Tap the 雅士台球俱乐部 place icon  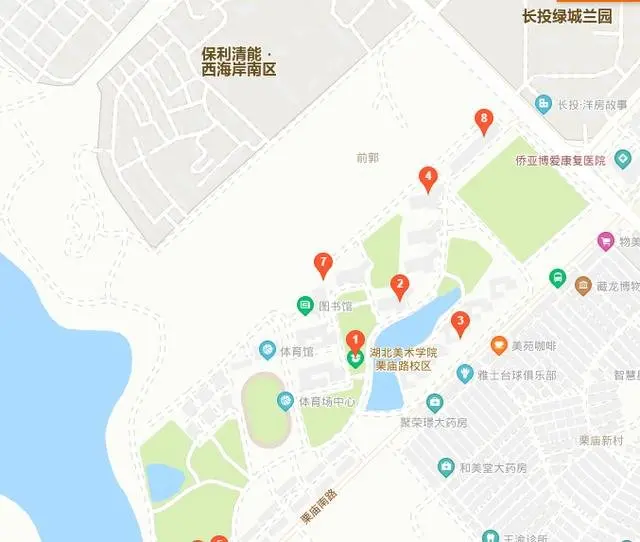point(465,374)
